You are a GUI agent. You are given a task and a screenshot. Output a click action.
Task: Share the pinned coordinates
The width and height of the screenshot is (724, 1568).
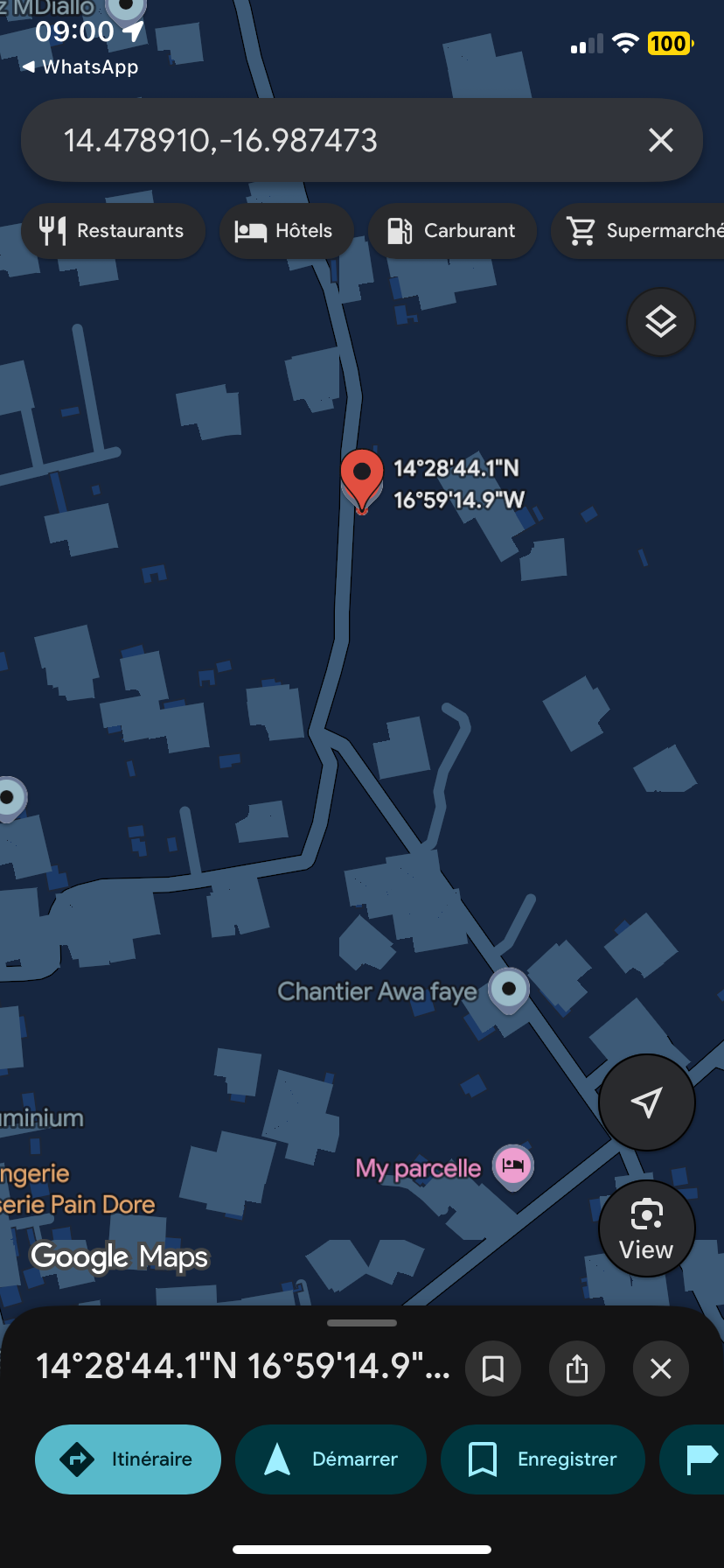(x=577, y=1368)
